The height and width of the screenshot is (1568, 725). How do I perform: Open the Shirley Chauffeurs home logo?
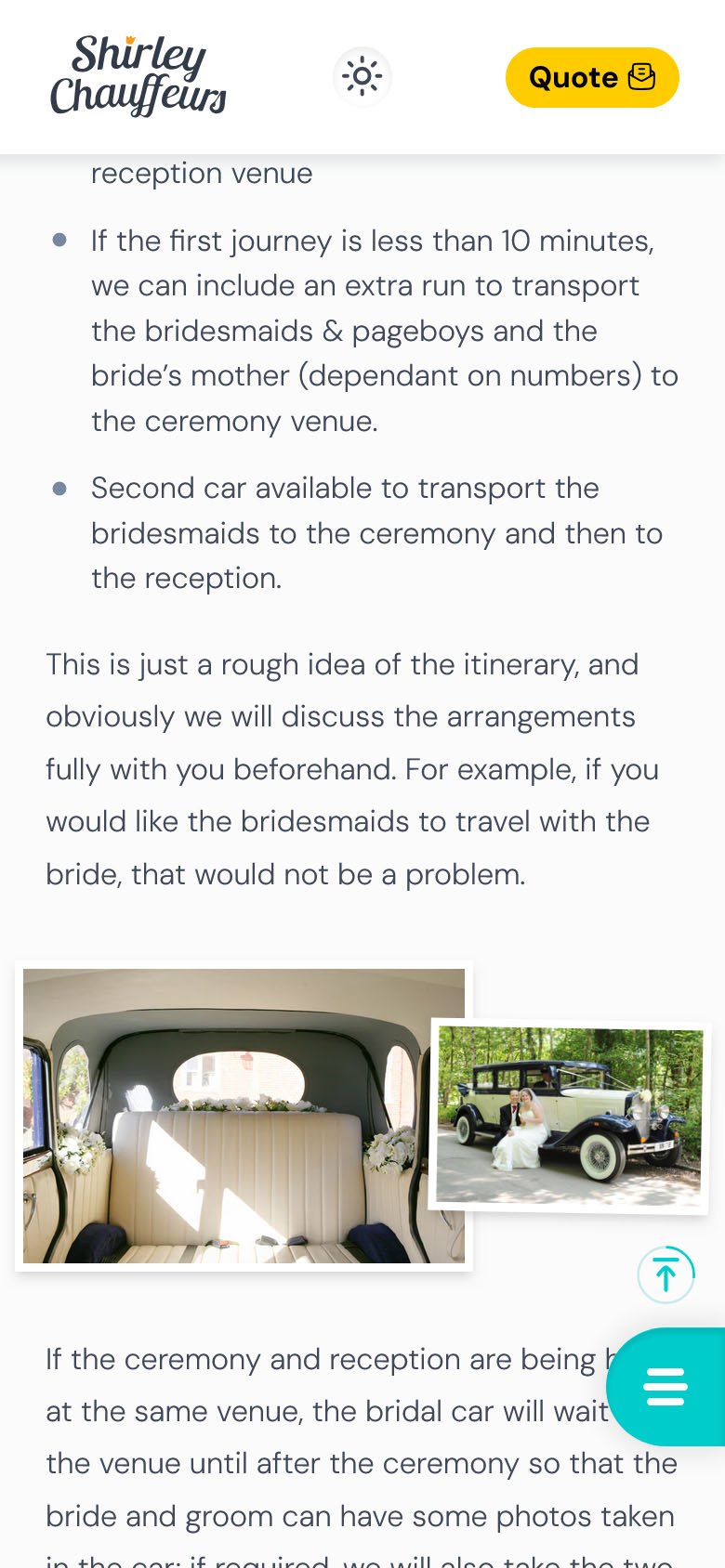point(138,76)
